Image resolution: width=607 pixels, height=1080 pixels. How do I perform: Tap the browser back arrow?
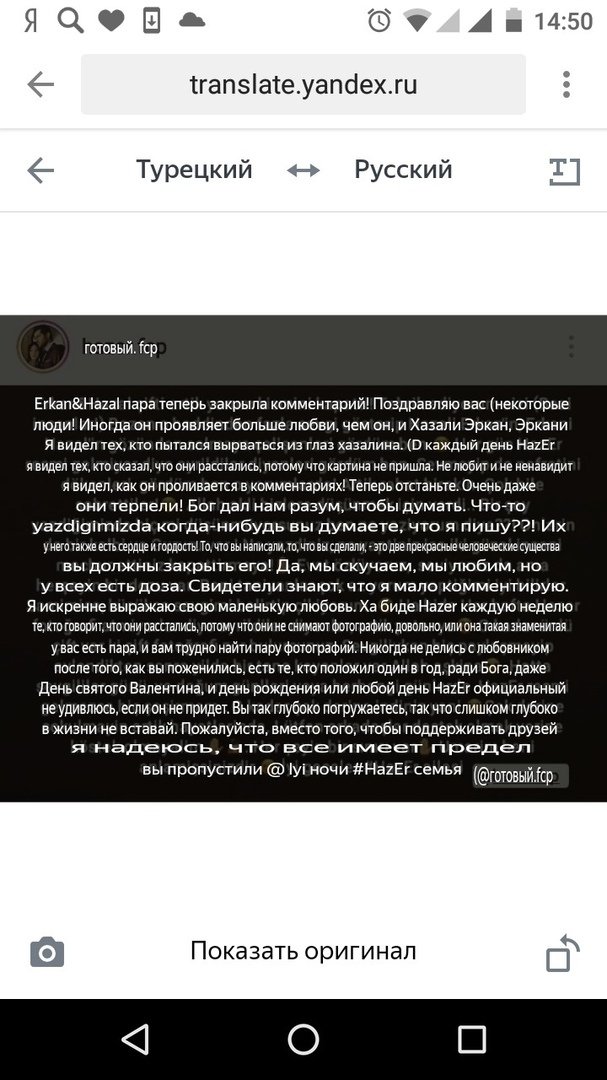point(40,85)
